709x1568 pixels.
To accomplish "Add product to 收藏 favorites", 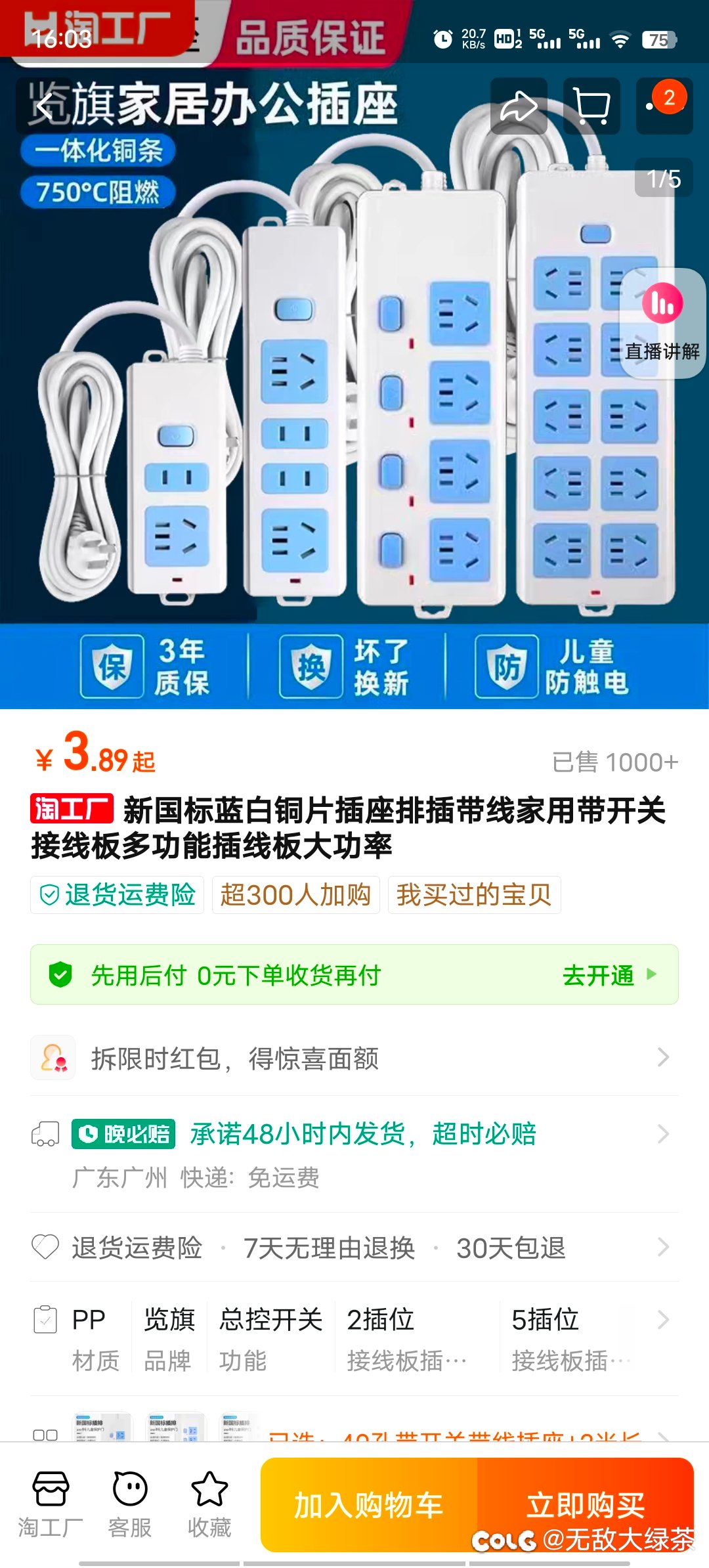I will tap(209, 1505).
